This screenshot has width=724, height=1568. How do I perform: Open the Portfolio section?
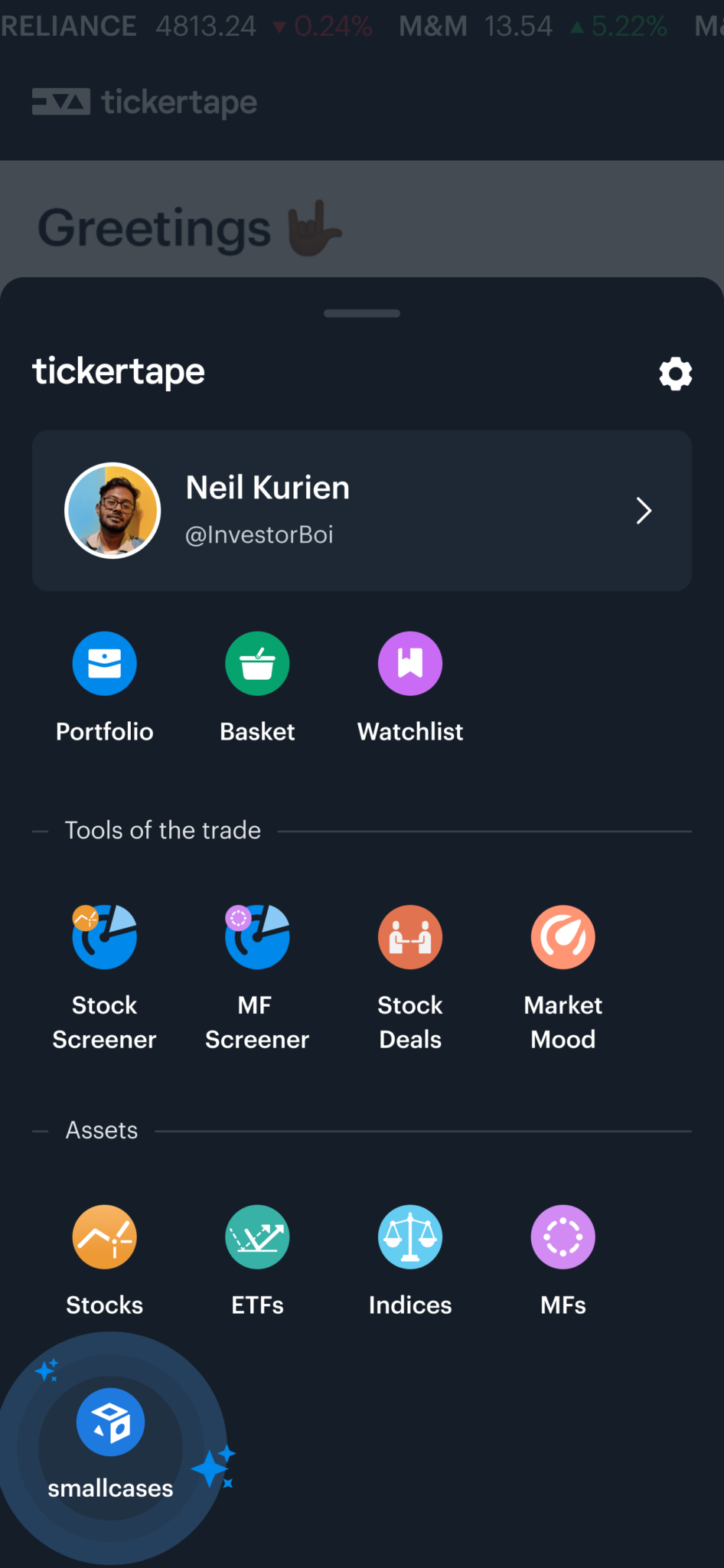104,687
